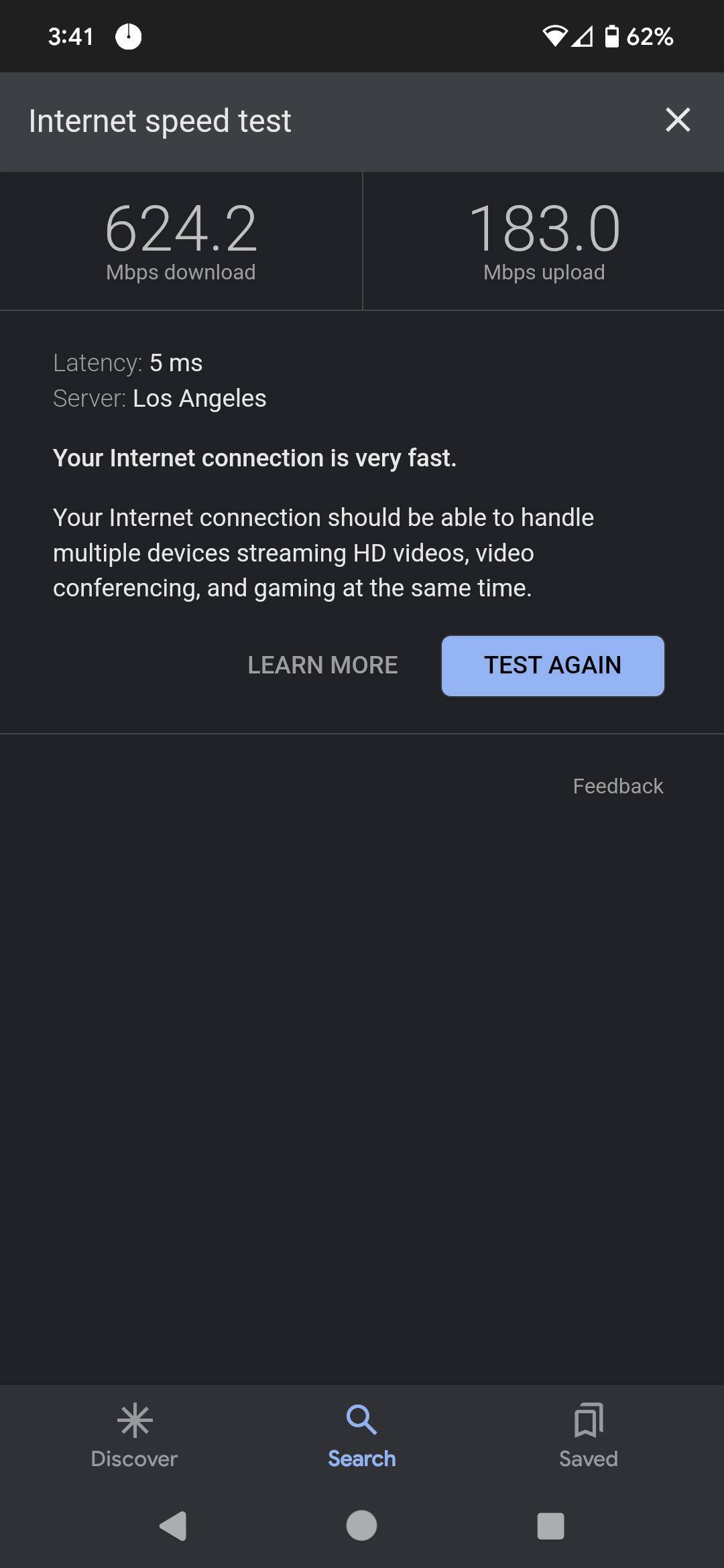Tap the TEST AGAIN button

(553, 666)
